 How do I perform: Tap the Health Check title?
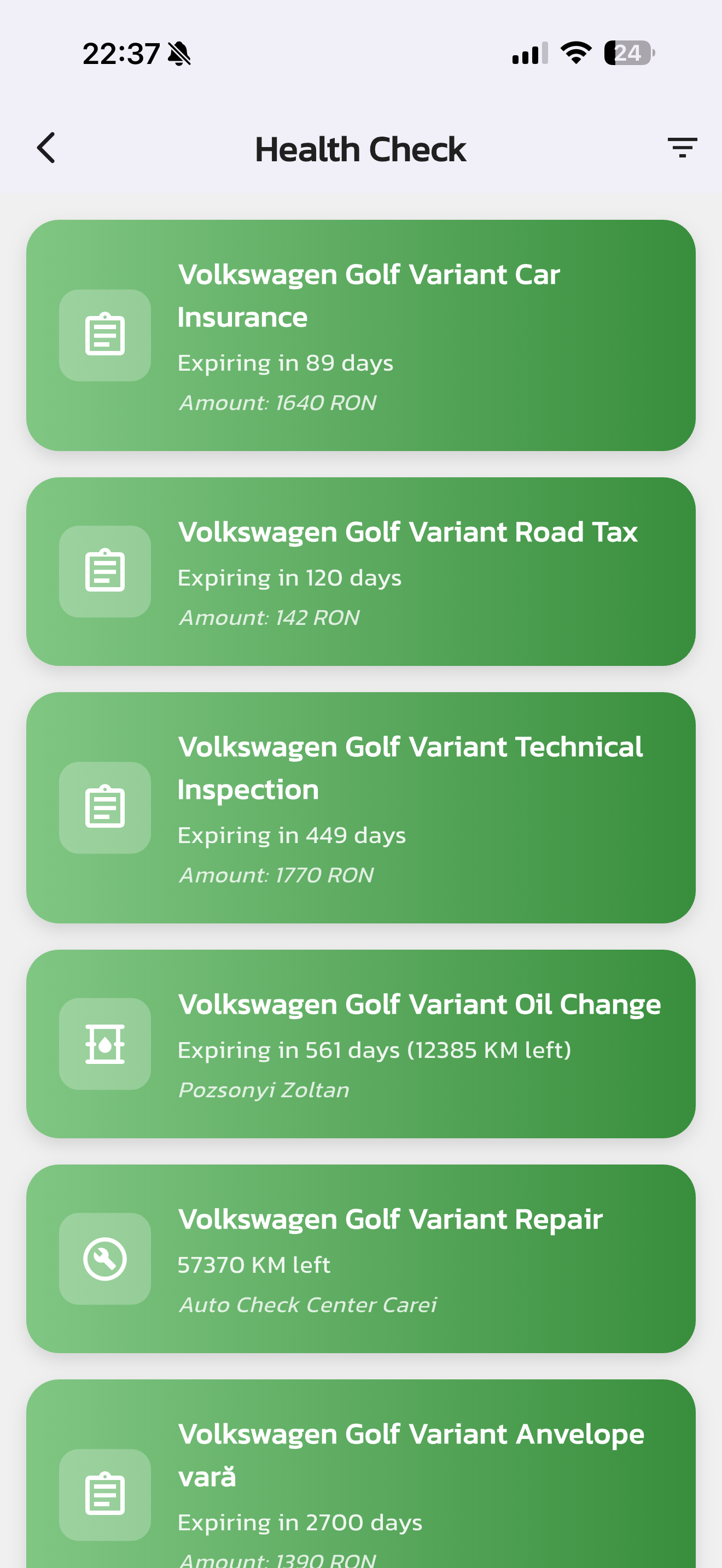(360, 148)
